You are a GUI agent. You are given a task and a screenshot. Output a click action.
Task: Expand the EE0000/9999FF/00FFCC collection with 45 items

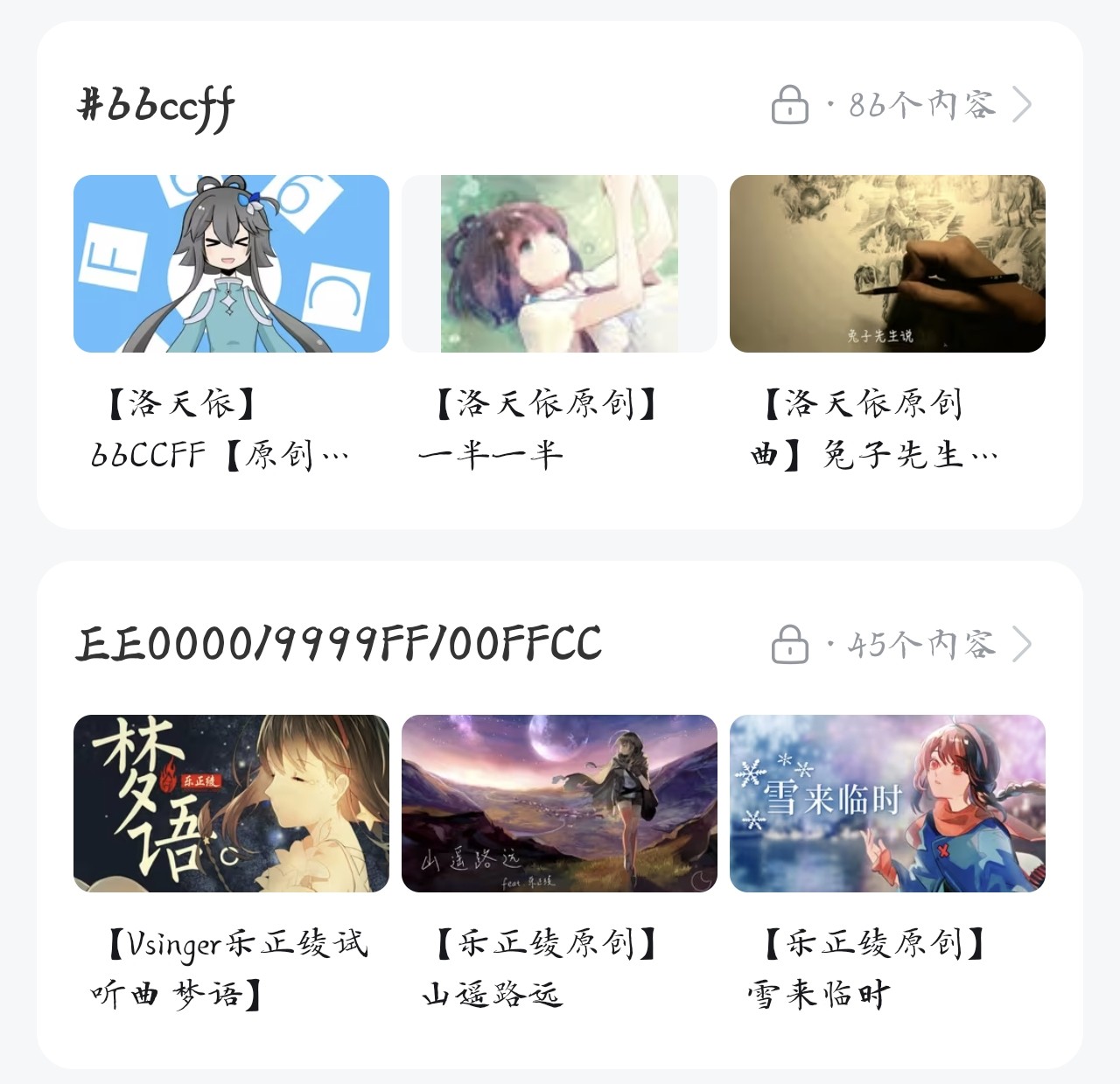coord(1020,645)
